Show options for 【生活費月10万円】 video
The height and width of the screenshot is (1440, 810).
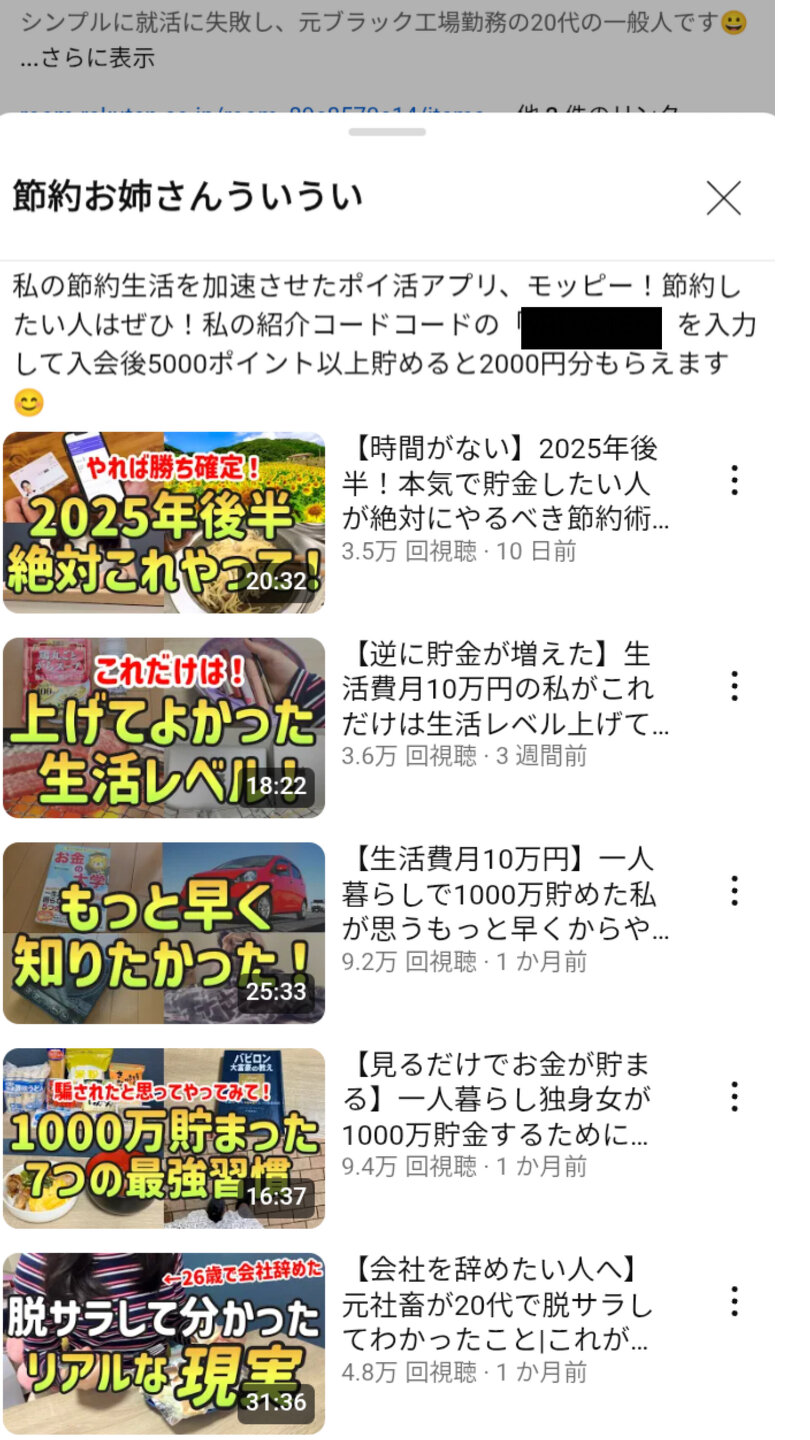pyautogui.click(x=734, y=891)
